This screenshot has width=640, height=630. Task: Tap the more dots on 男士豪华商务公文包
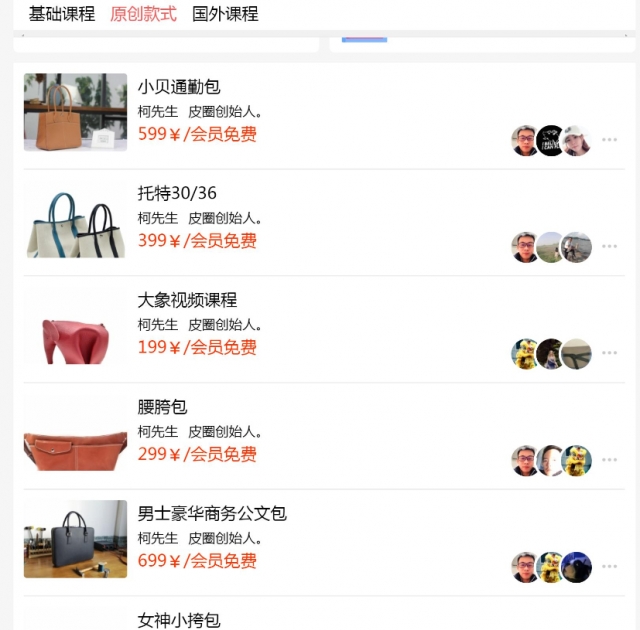pos(609,567)
